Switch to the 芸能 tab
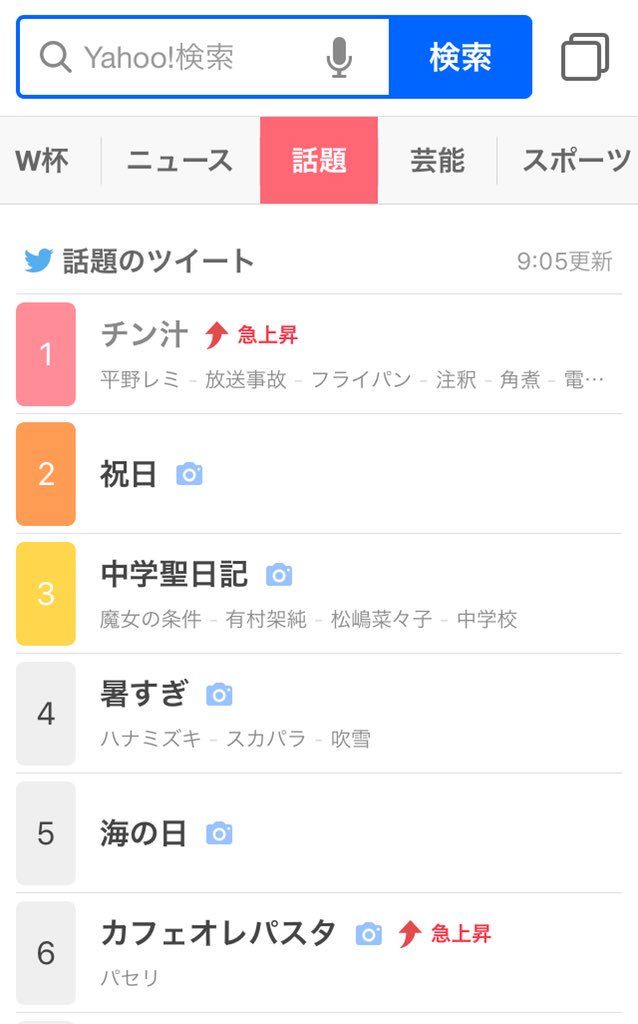The width and height of the screenshot is (638, 1024). [x=437, y=161]
